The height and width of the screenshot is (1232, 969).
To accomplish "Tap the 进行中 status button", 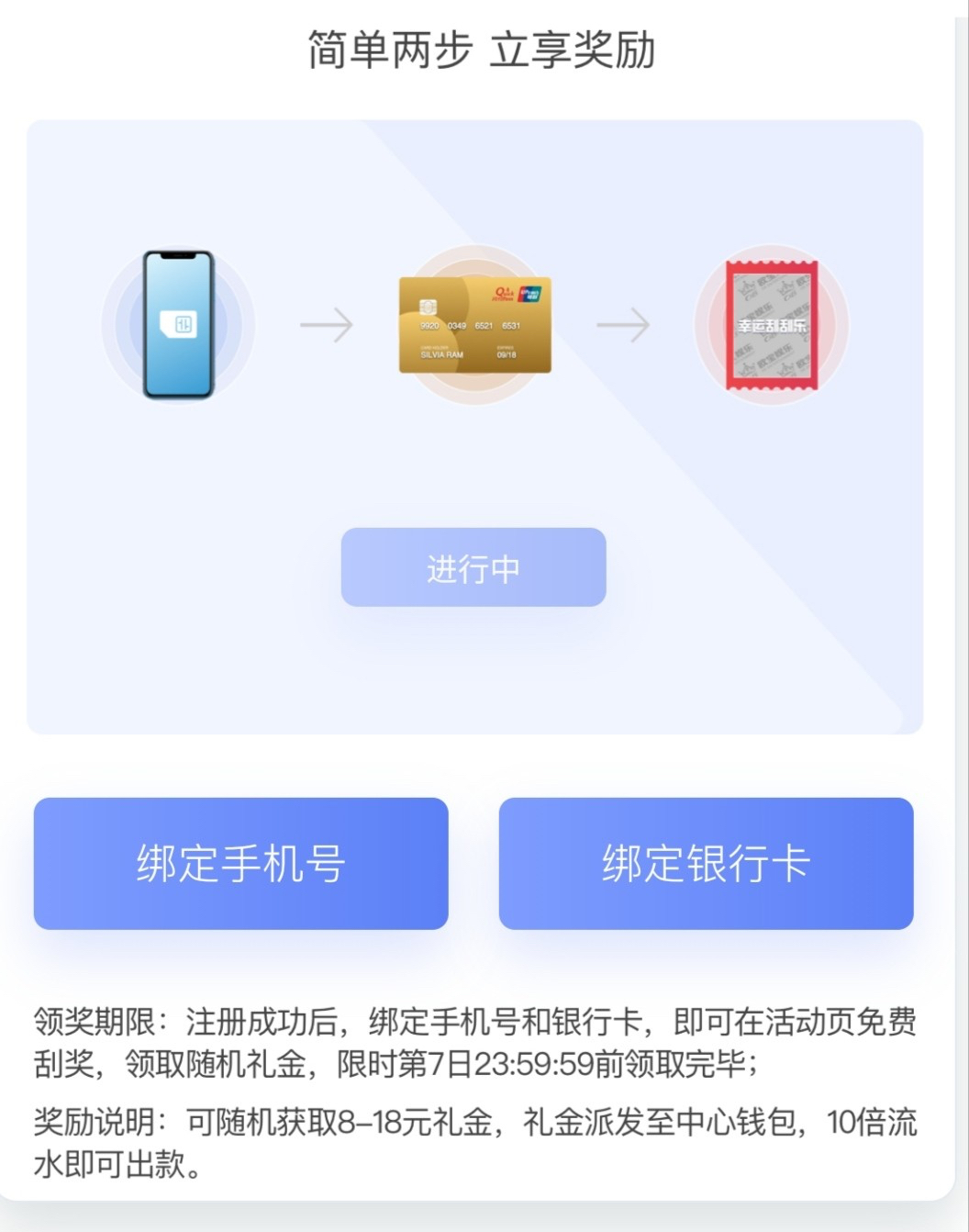I will click(x=473, y=567).
